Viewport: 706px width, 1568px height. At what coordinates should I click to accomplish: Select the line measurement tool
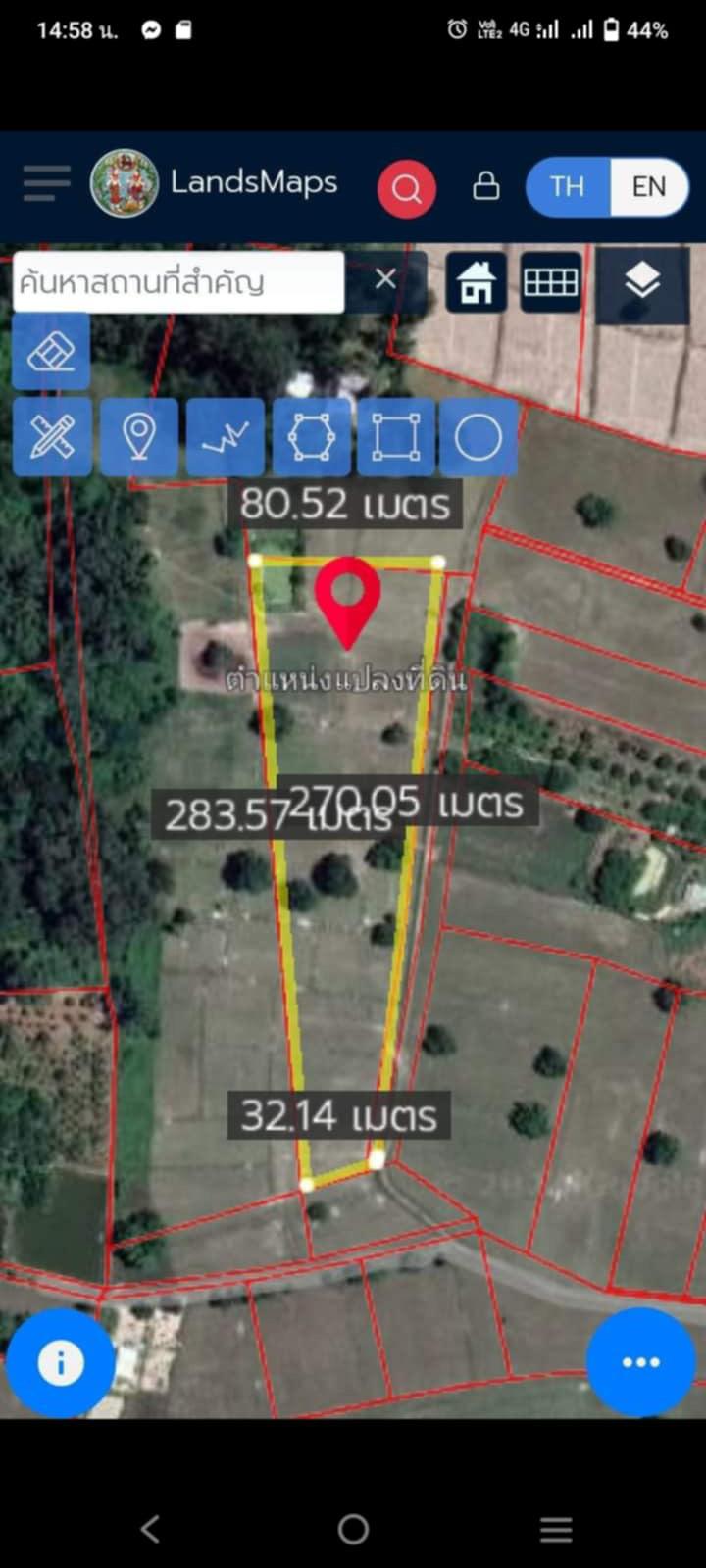click(x=225, y=437)
